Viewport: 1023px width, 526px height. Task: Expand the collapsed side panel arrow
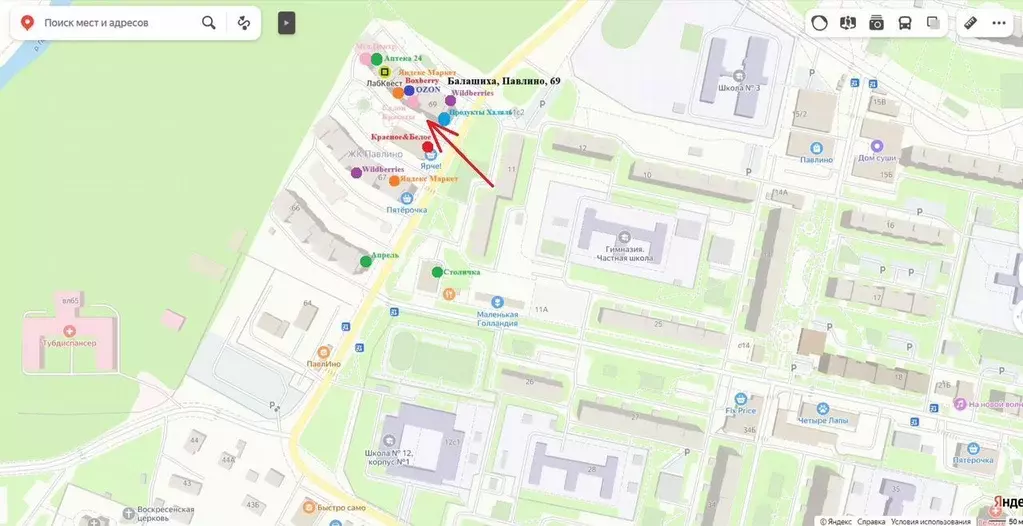click(x=287, y=22)
